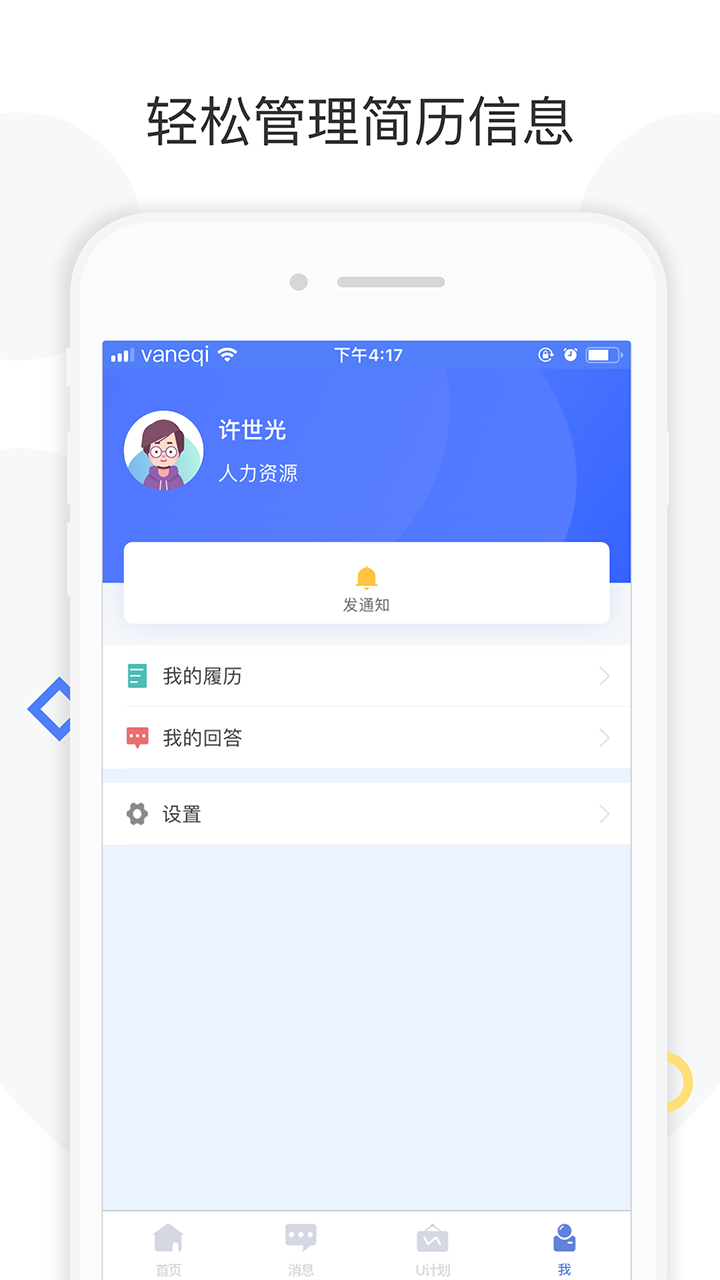Click the username 许世光
Viewport: 720px width, 1280px height.
[250, 430]
